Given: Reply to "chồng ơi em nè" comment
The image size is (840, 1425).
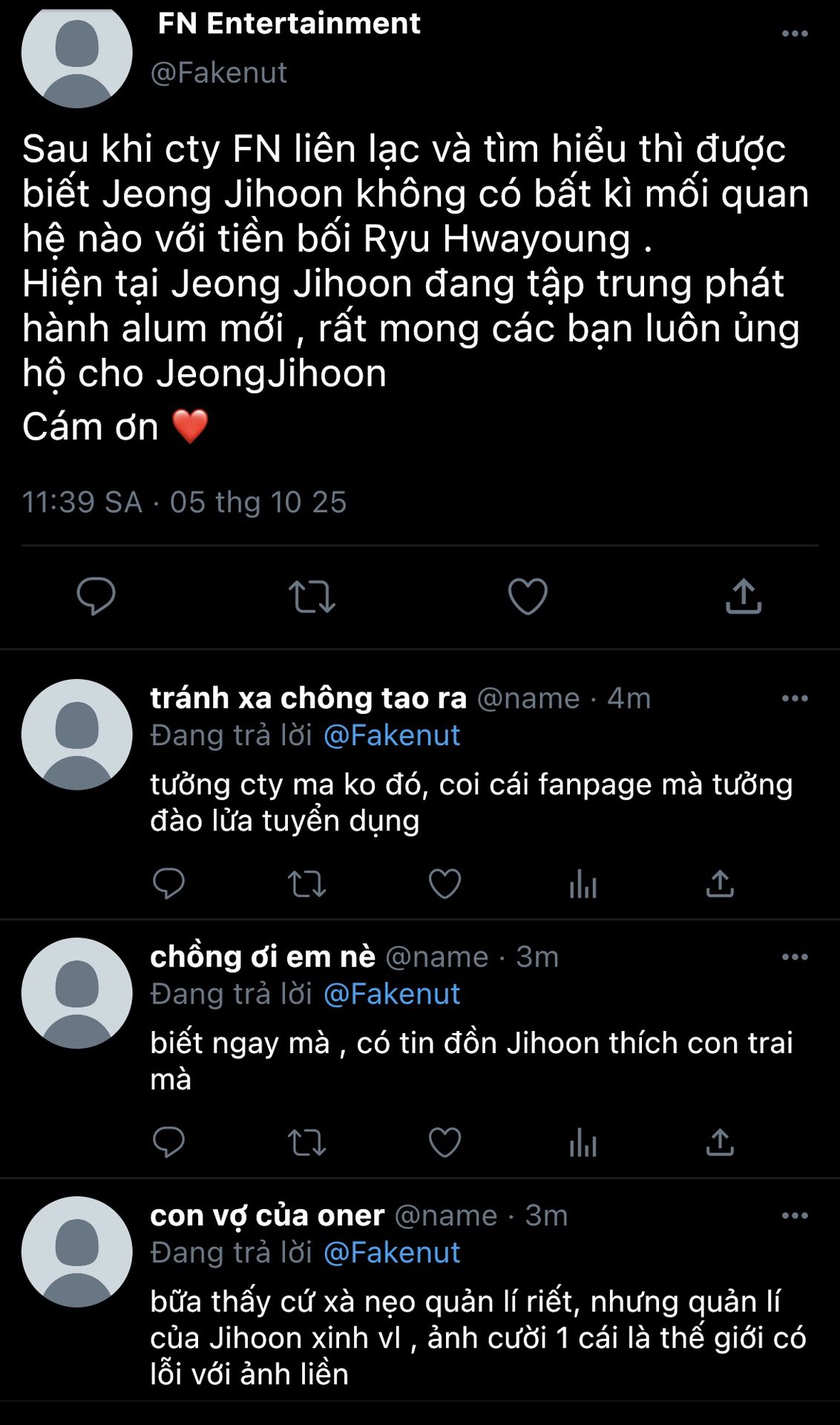Looking at the screenshot, I should point(168,1142).
